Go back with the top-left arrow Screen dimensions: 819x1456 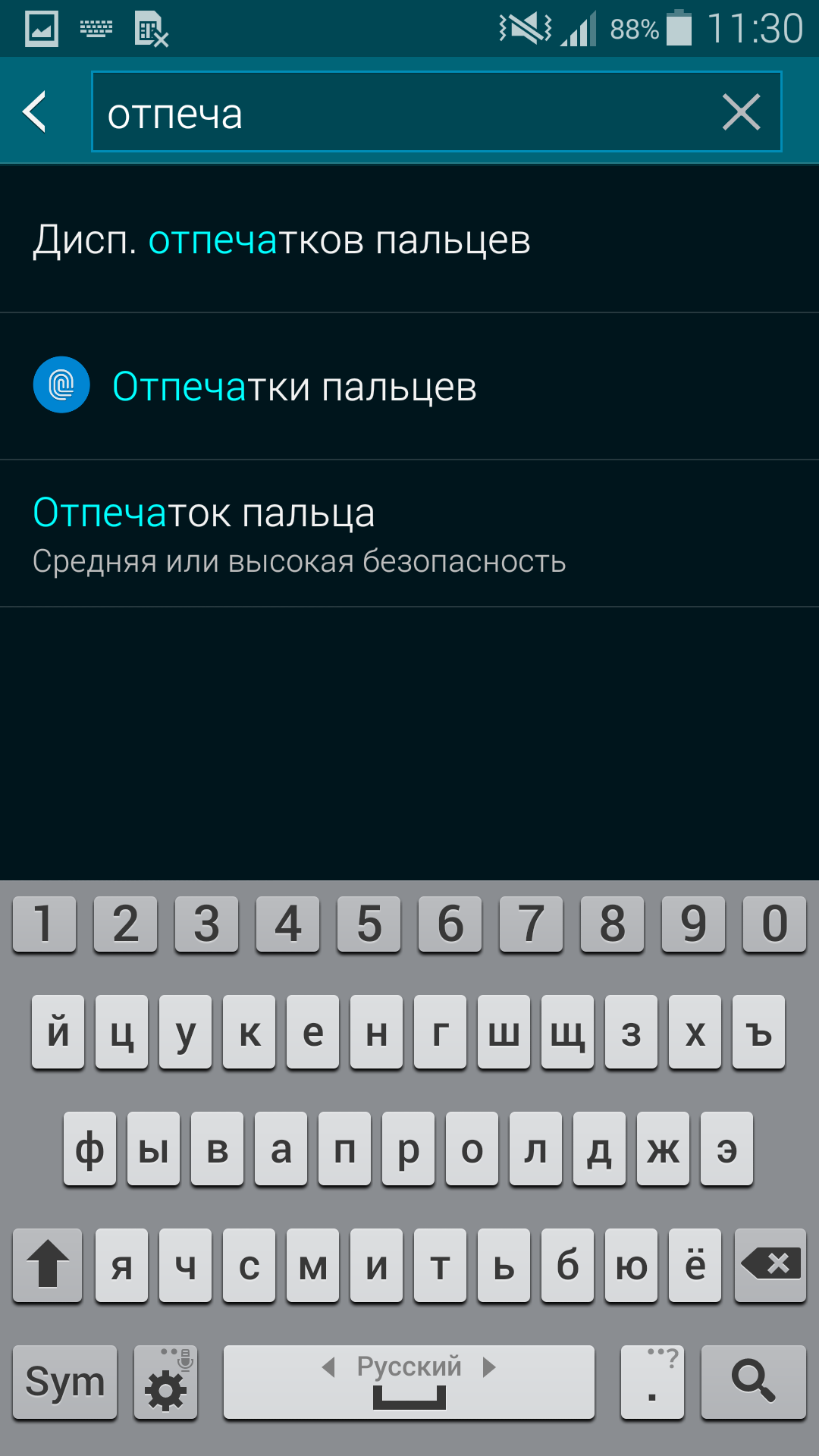(35, 111)
